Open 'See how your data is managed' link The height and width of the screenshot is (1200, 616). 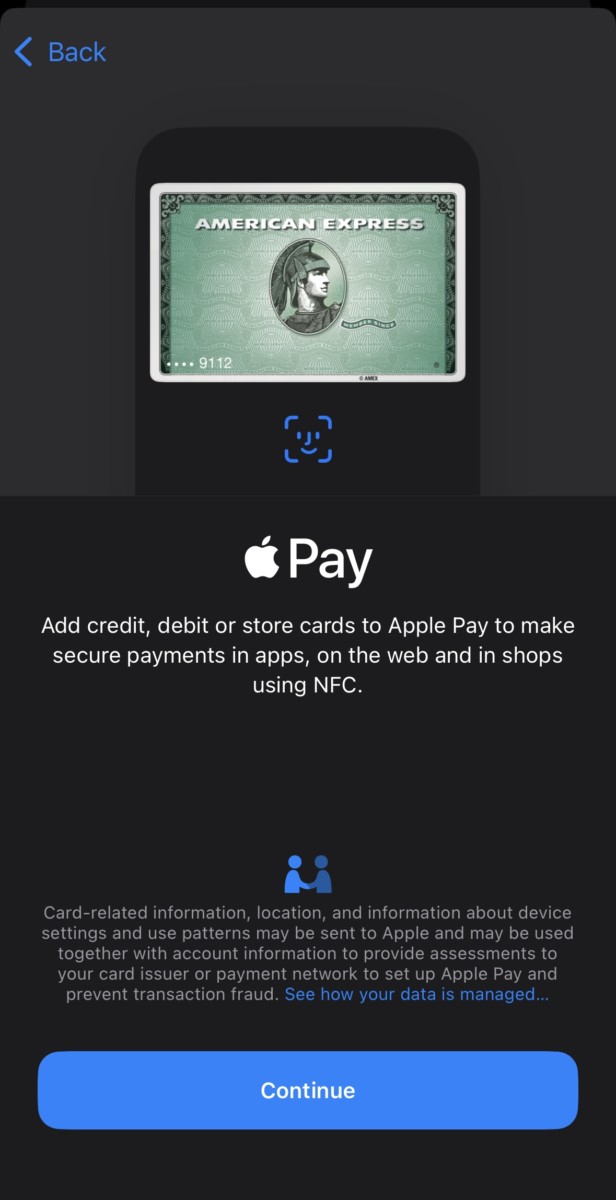(416, 995)
